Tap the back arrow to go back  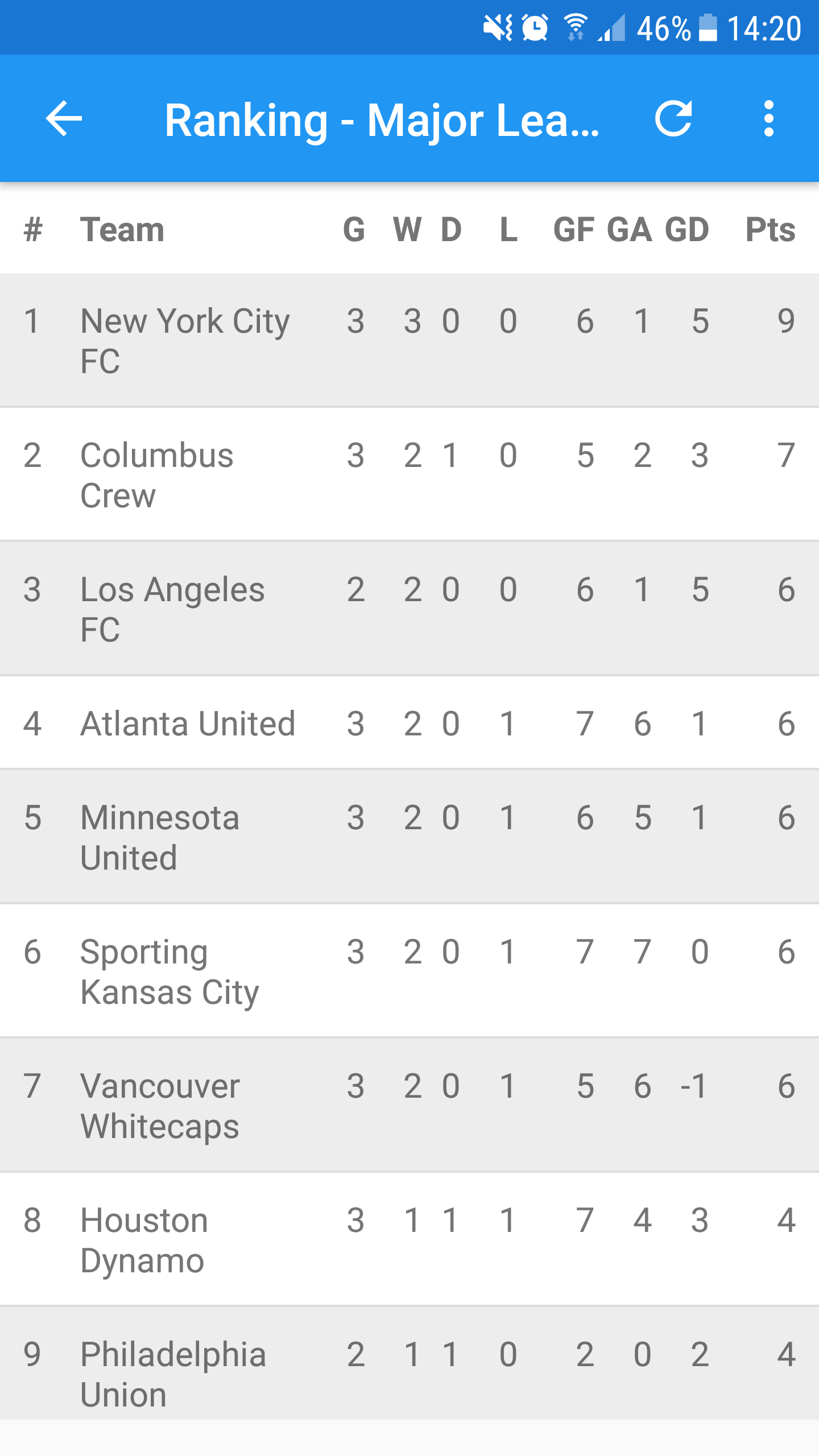point(64,119)
